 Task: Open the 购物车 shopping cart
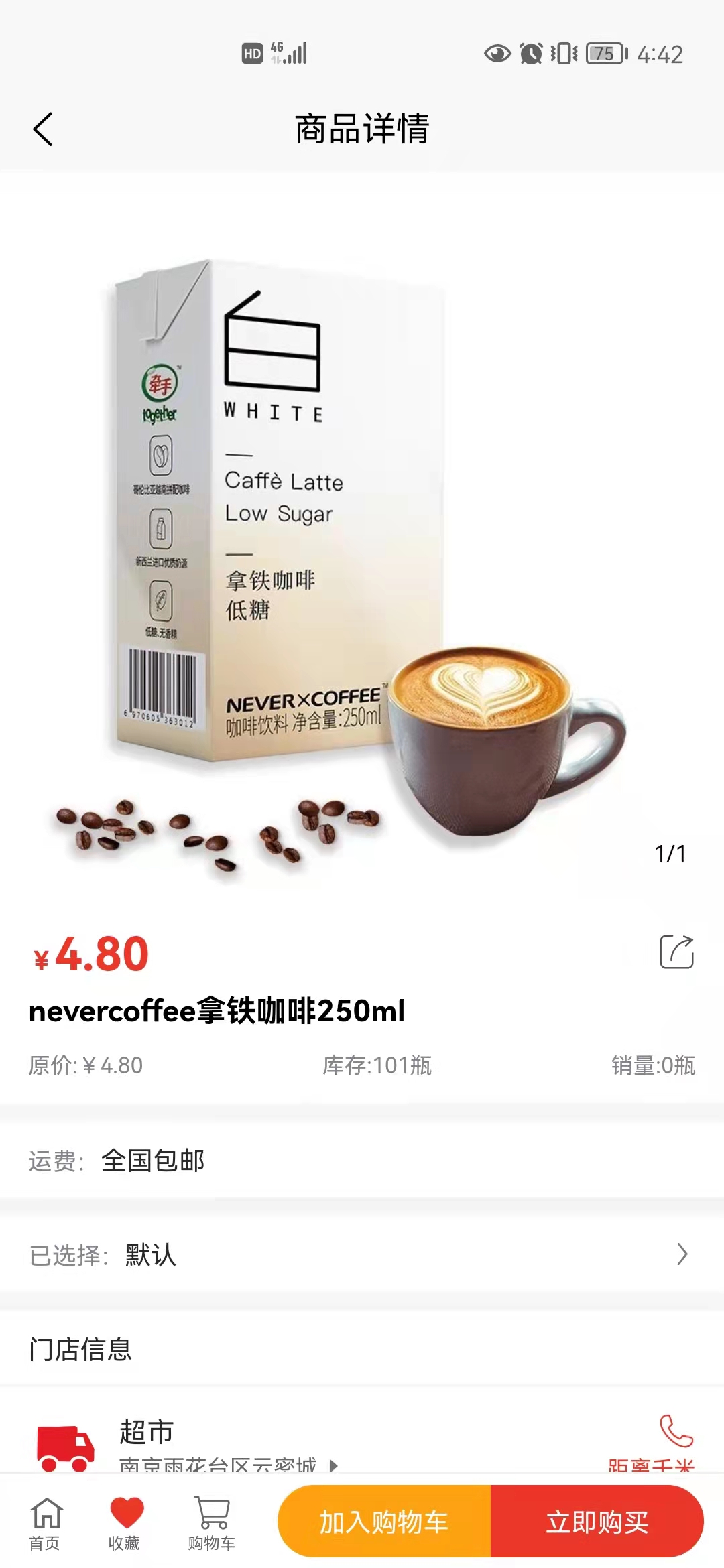coord(211,1522)
